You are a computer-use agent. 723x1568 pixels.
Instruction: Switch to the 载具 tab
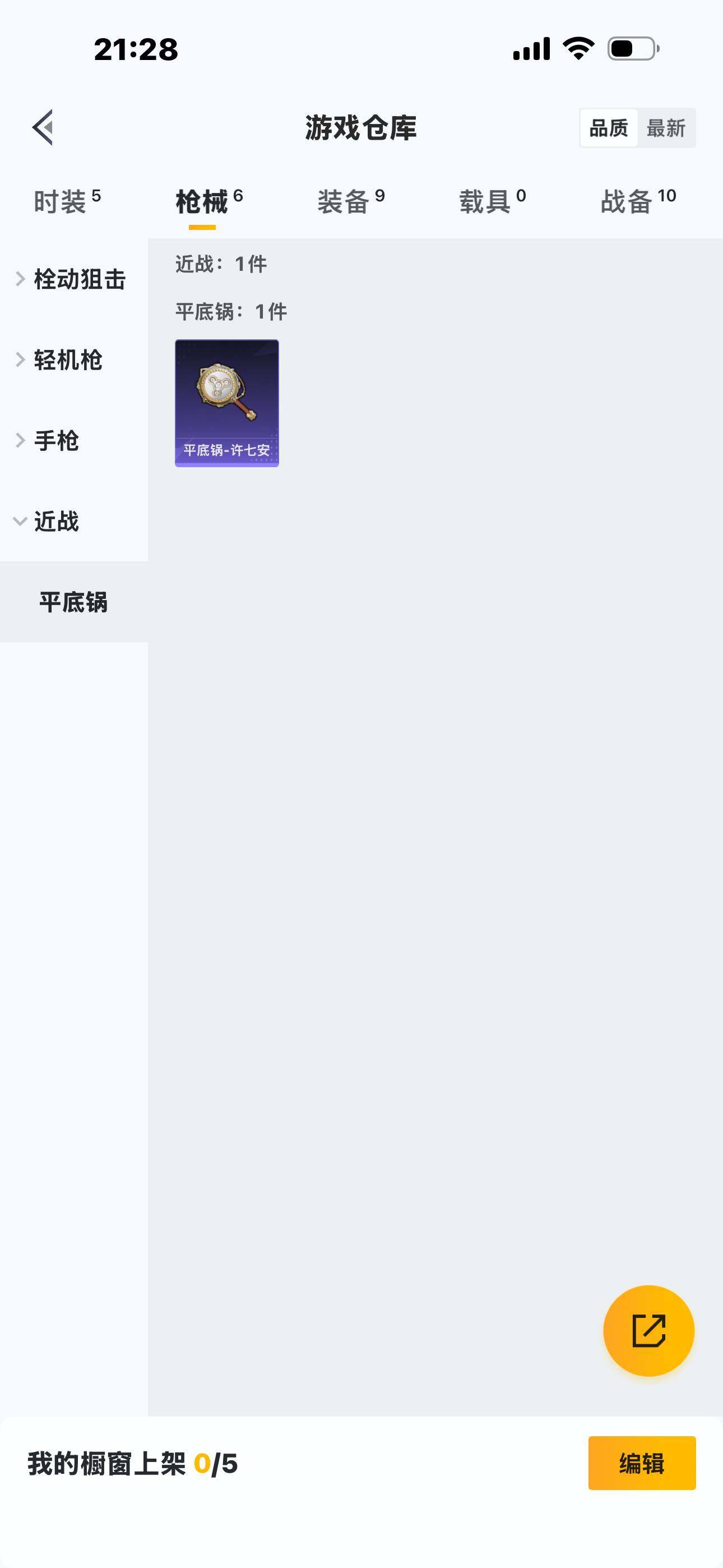[x=492, y=201]
